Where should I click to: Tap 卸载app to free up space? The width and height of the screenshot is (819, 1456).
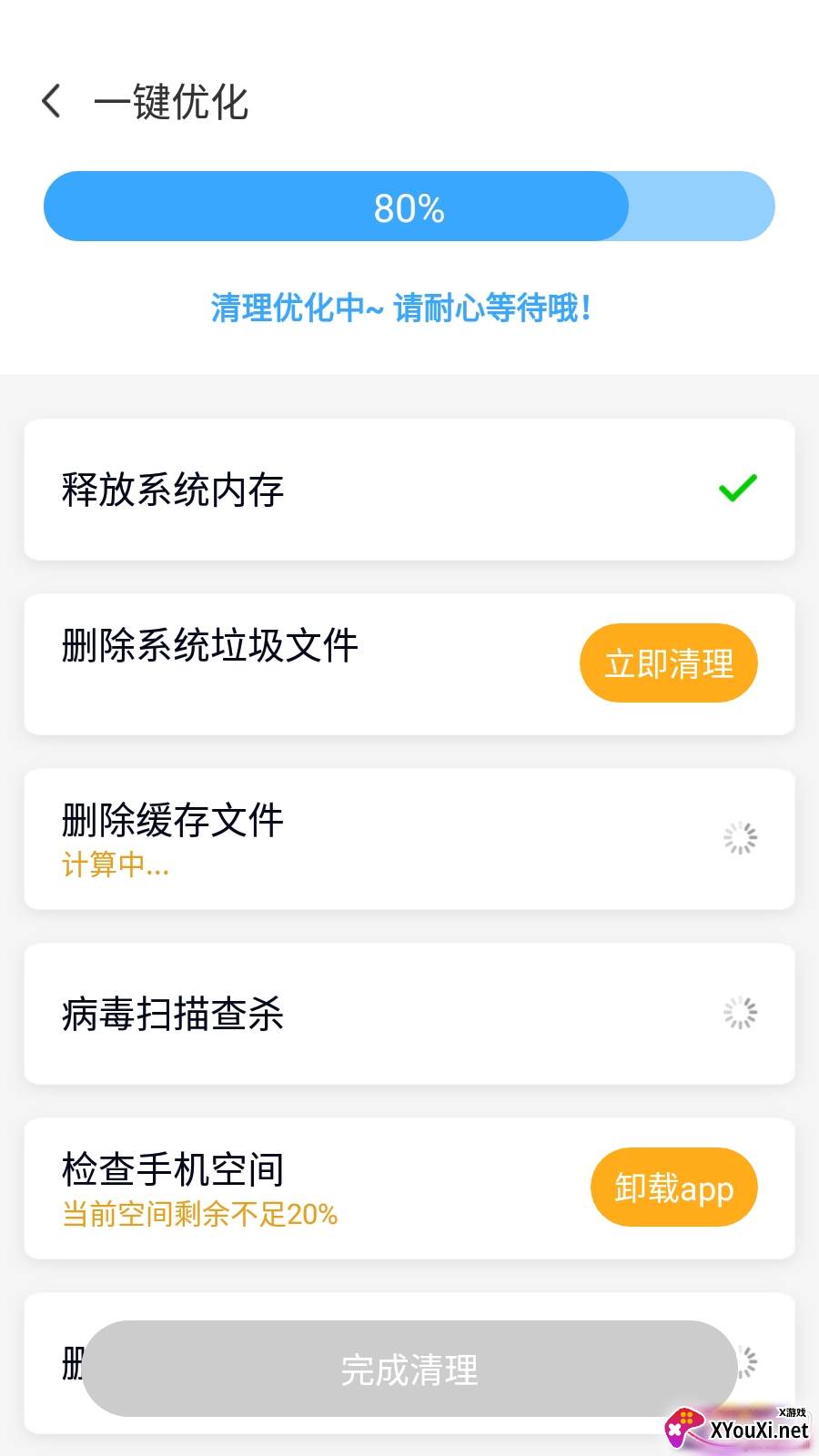pyautogui.click(x=673, y=1188)
